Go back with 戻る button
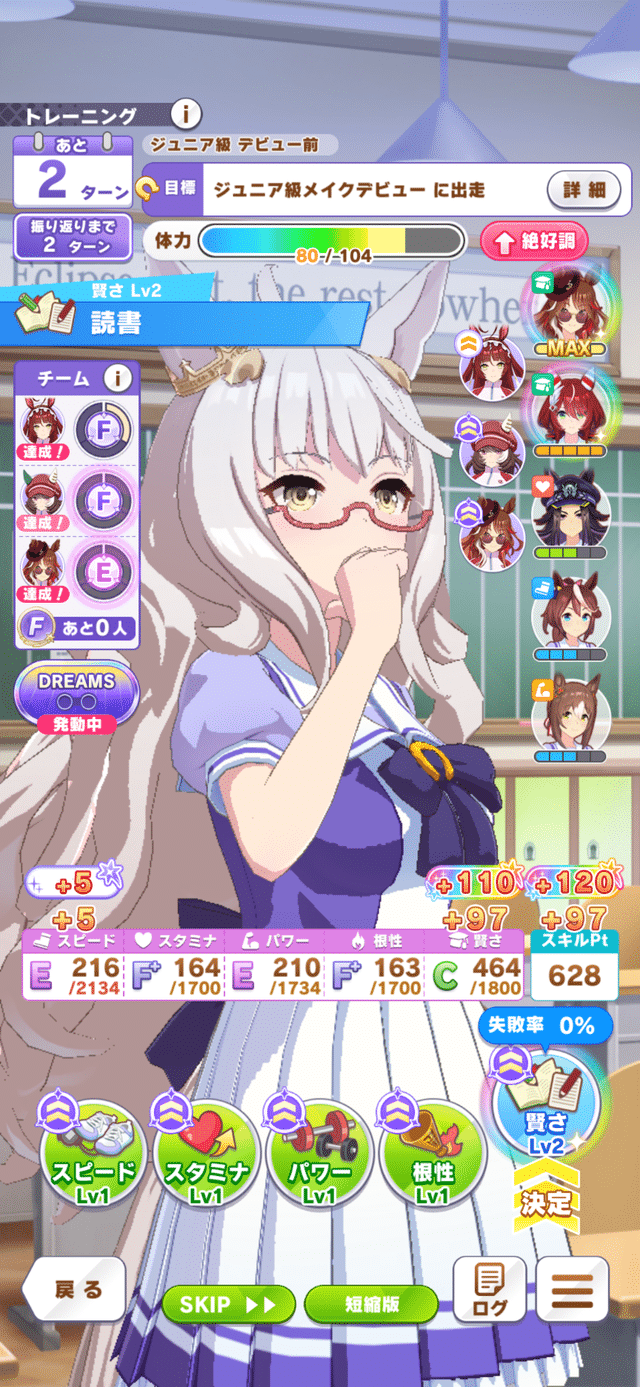 click(75, 1289)
